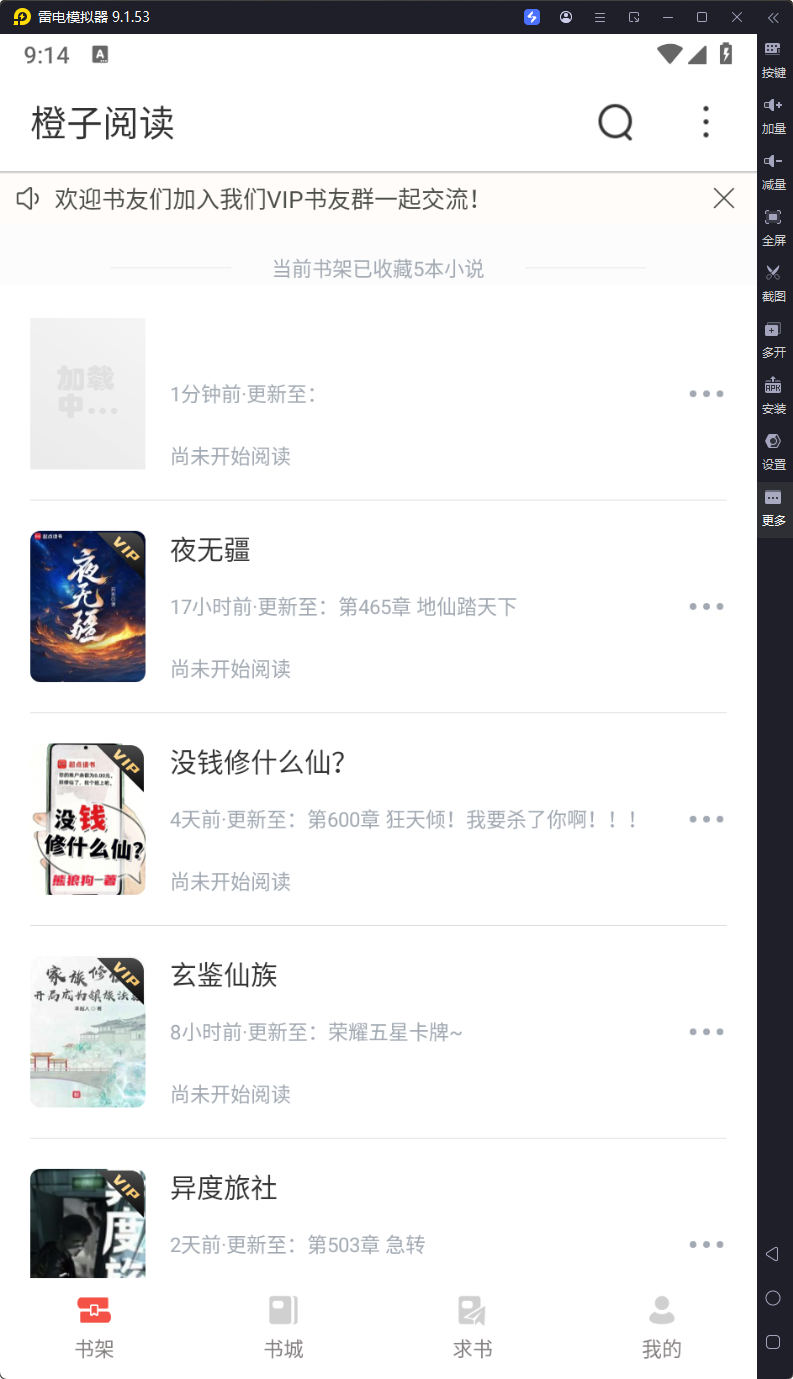The height and width of the screenshot is (1379, 793).
Task: Select the 书架 tab
Action: (x=94, y=1327)
